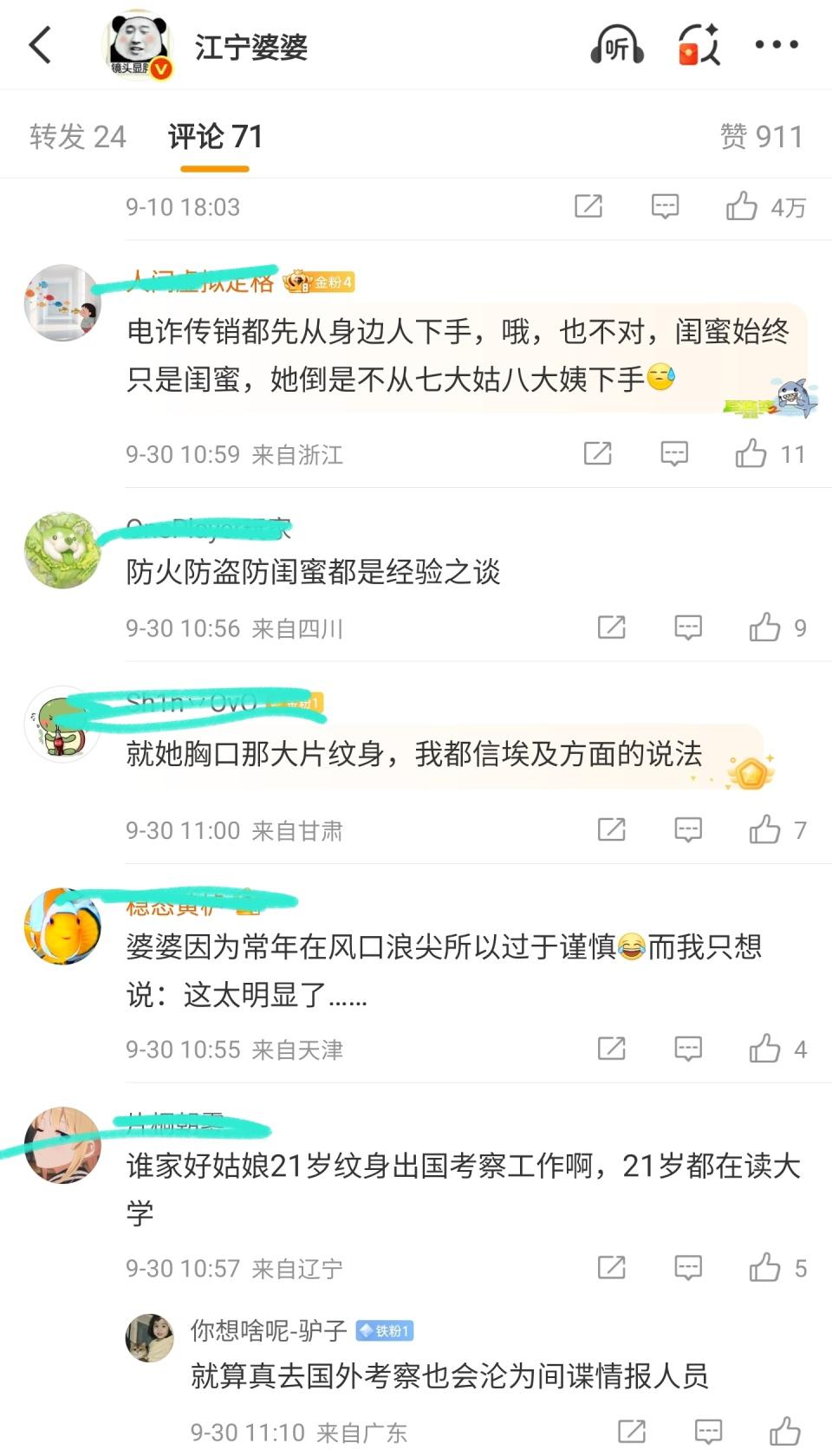
Task: Like the 纹身 comment from 甘肃
Action: point(765,830)
